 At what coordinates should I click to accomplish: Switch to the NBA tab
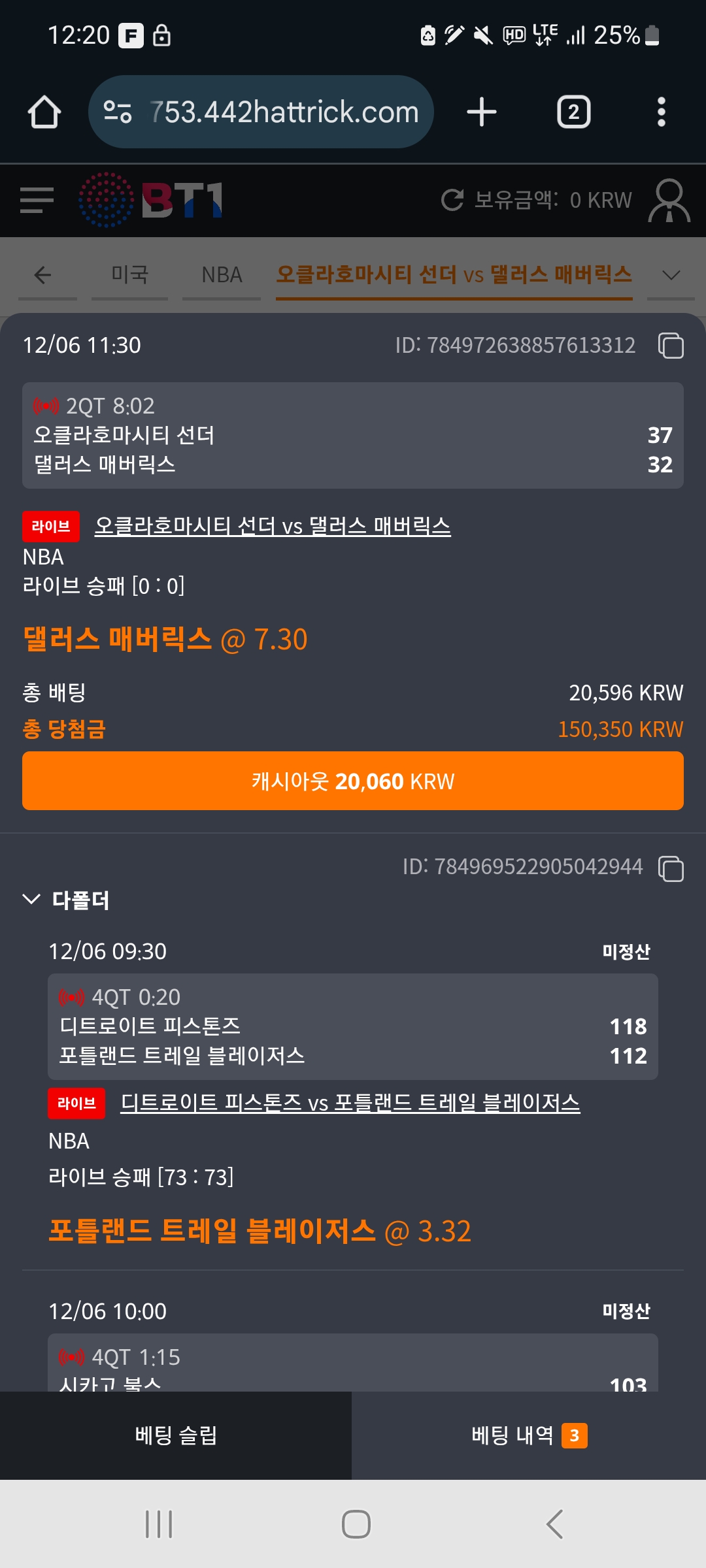click(x=221, y=275)
